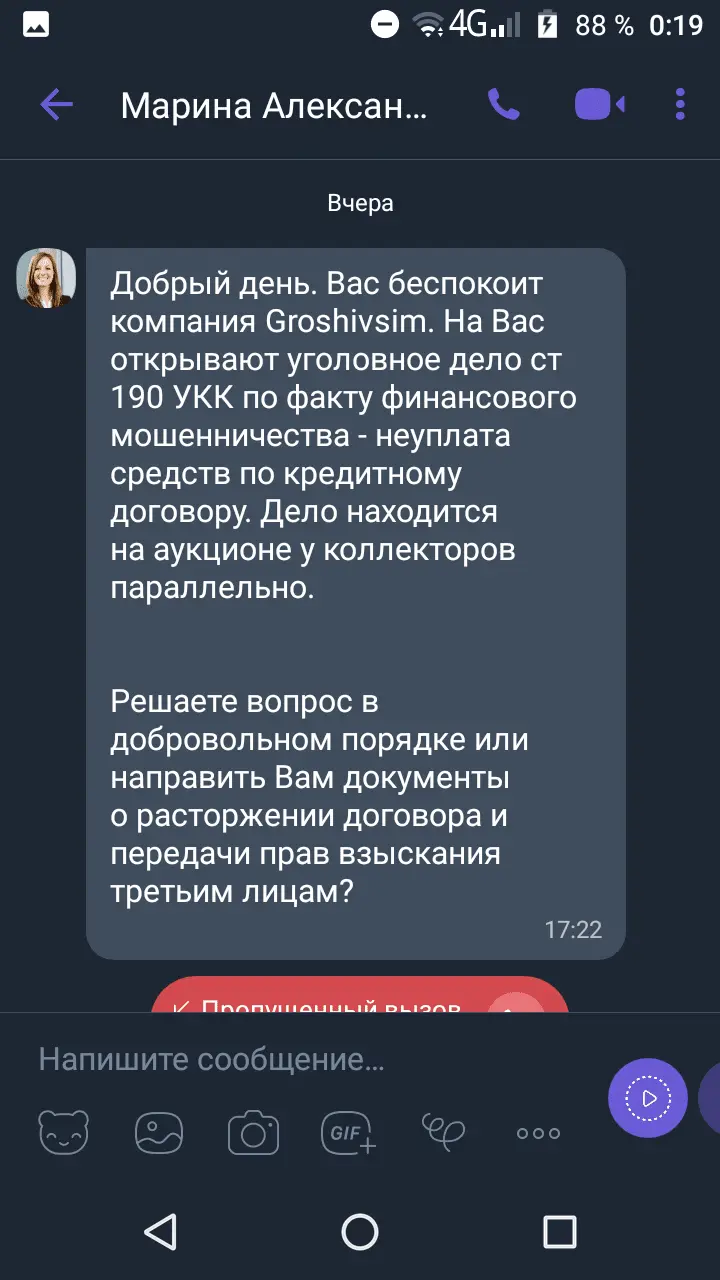
Task: Open the camera to take a photo
Action: 253,1133
